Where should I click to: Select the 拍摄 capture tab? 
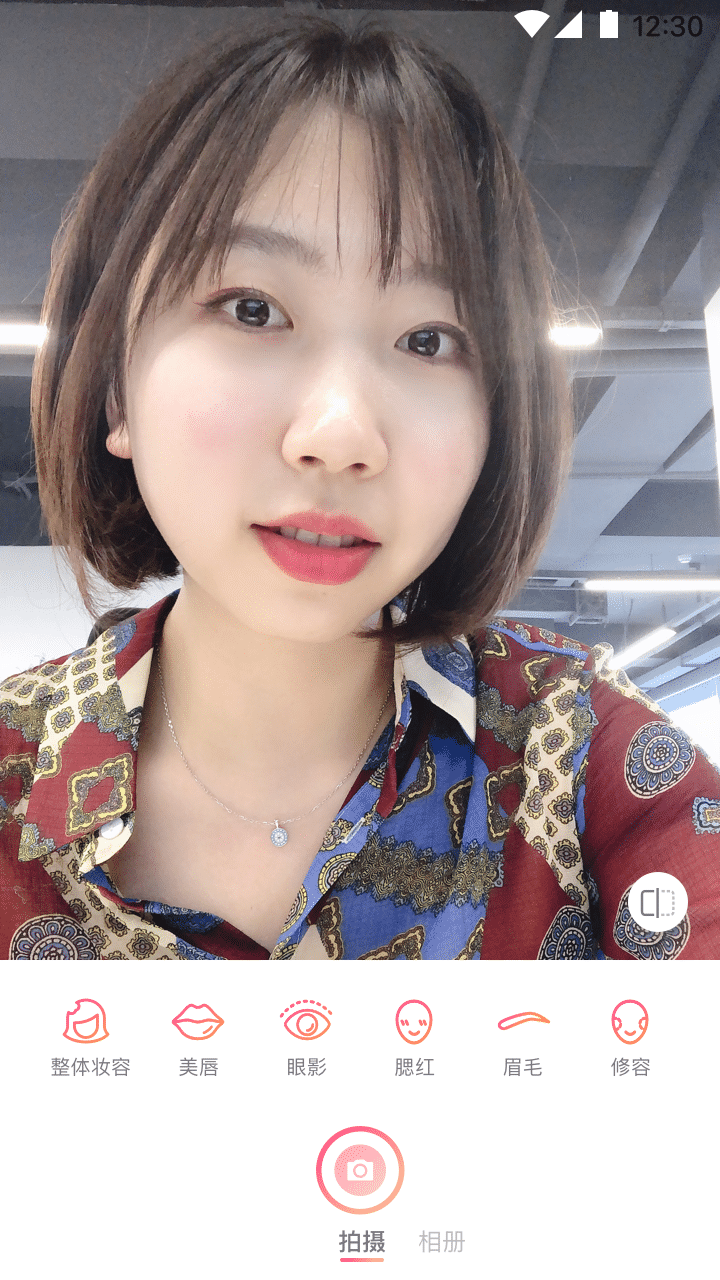[361, 1242]
